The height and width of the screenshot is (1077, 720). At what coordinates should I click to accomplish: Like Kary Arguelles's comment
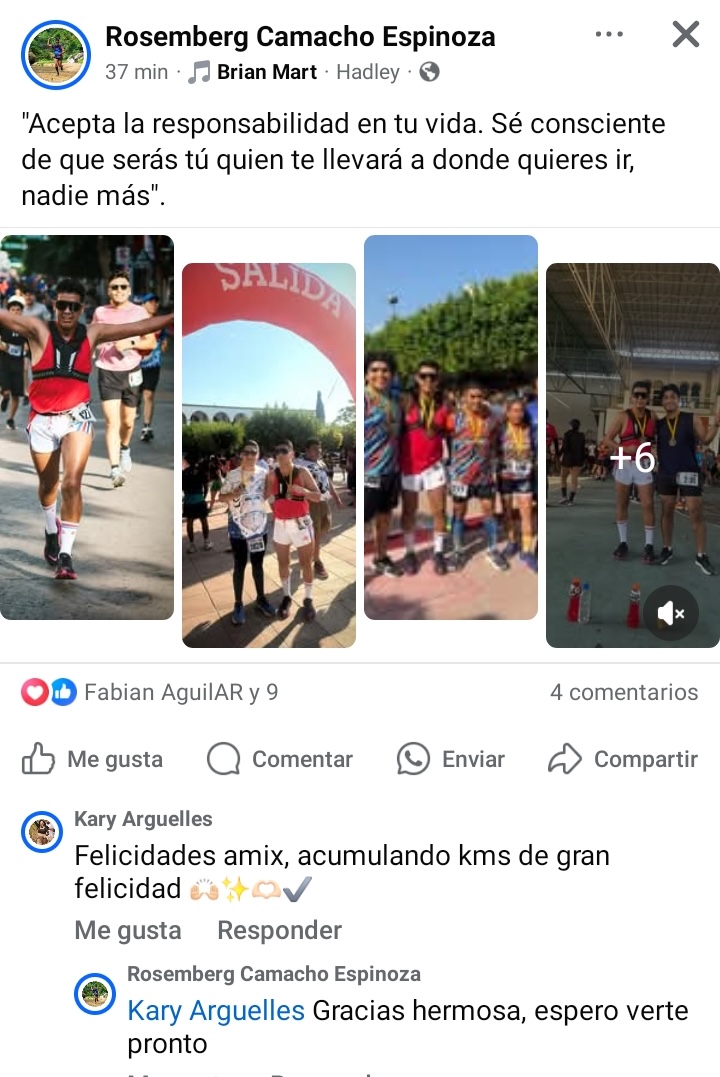pyautogui.click(x=128, y=930)
